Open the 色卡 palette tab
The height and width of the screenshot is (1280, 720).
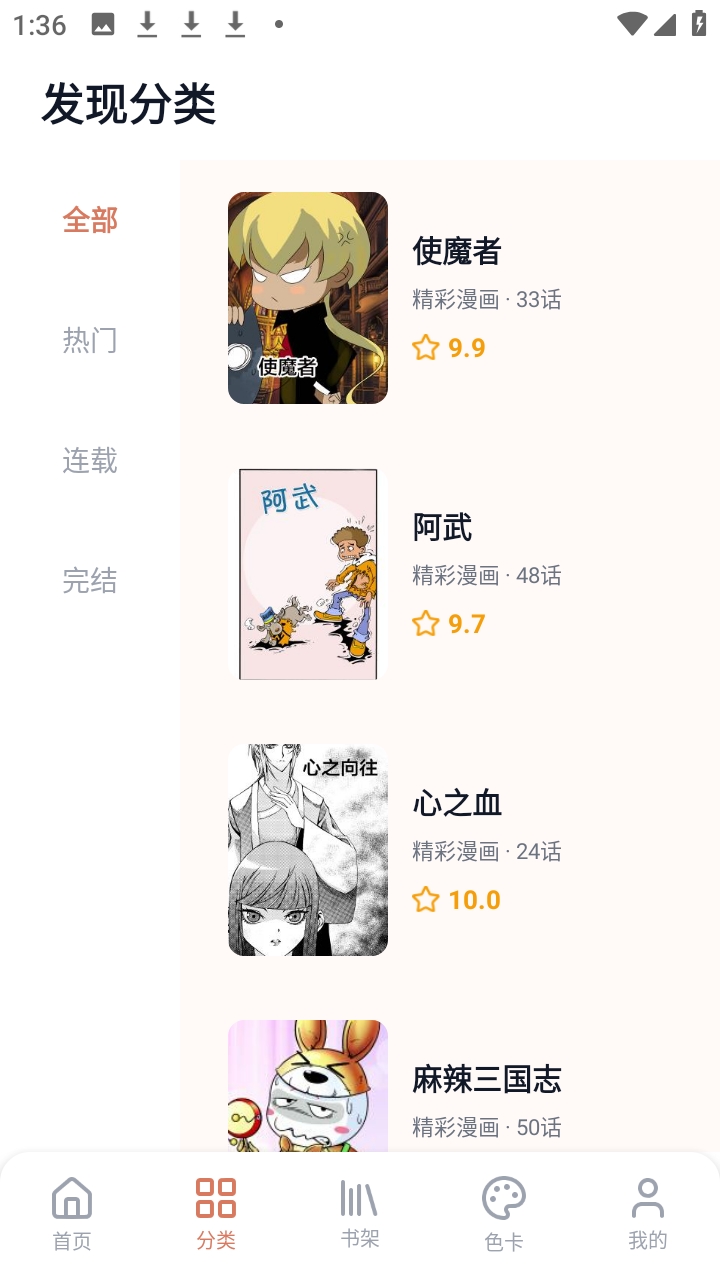[x=504, y=1212]
